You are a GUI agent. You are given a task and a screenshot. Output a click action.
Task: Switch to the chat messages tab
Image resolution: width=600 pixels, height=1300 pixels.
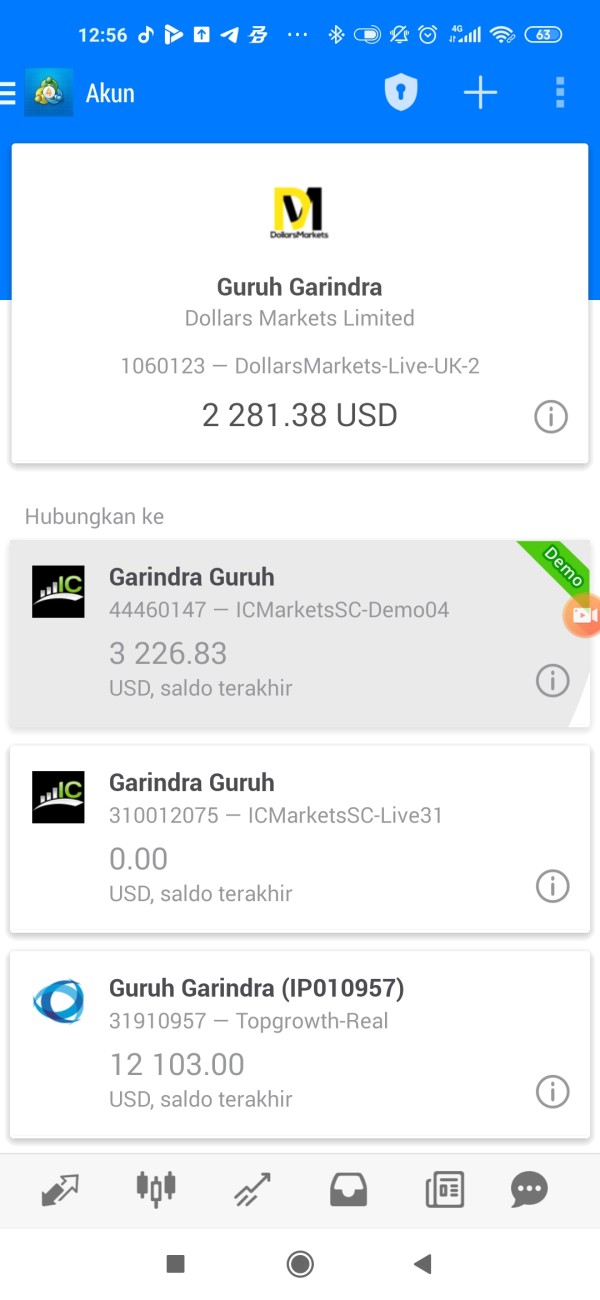pyautogui.click(x=529, y=1190)
